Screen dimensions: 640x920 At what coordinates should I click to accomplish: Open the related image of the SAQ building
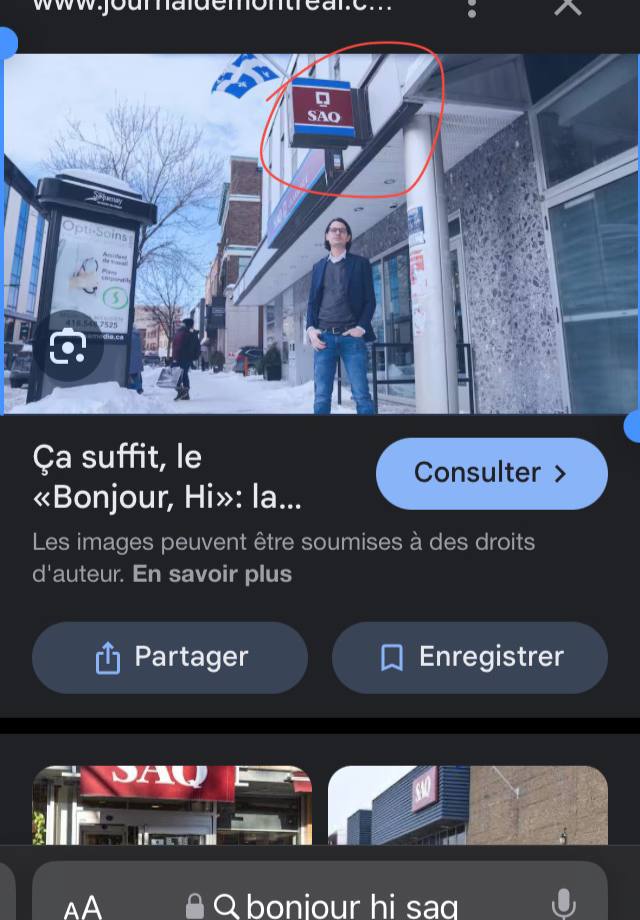point(467,805)
